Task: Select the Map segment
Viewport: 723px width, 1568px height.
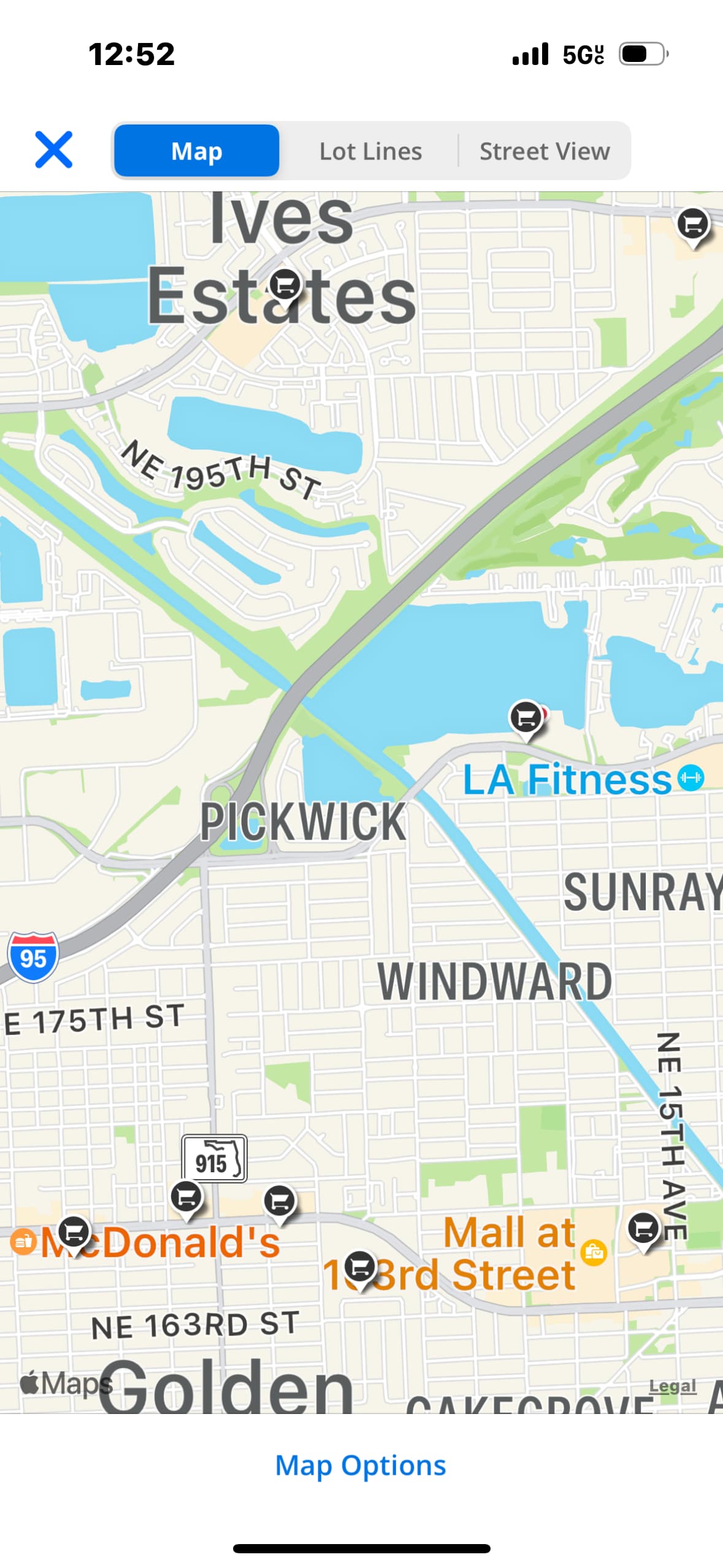Action: [x=197, y=151]
